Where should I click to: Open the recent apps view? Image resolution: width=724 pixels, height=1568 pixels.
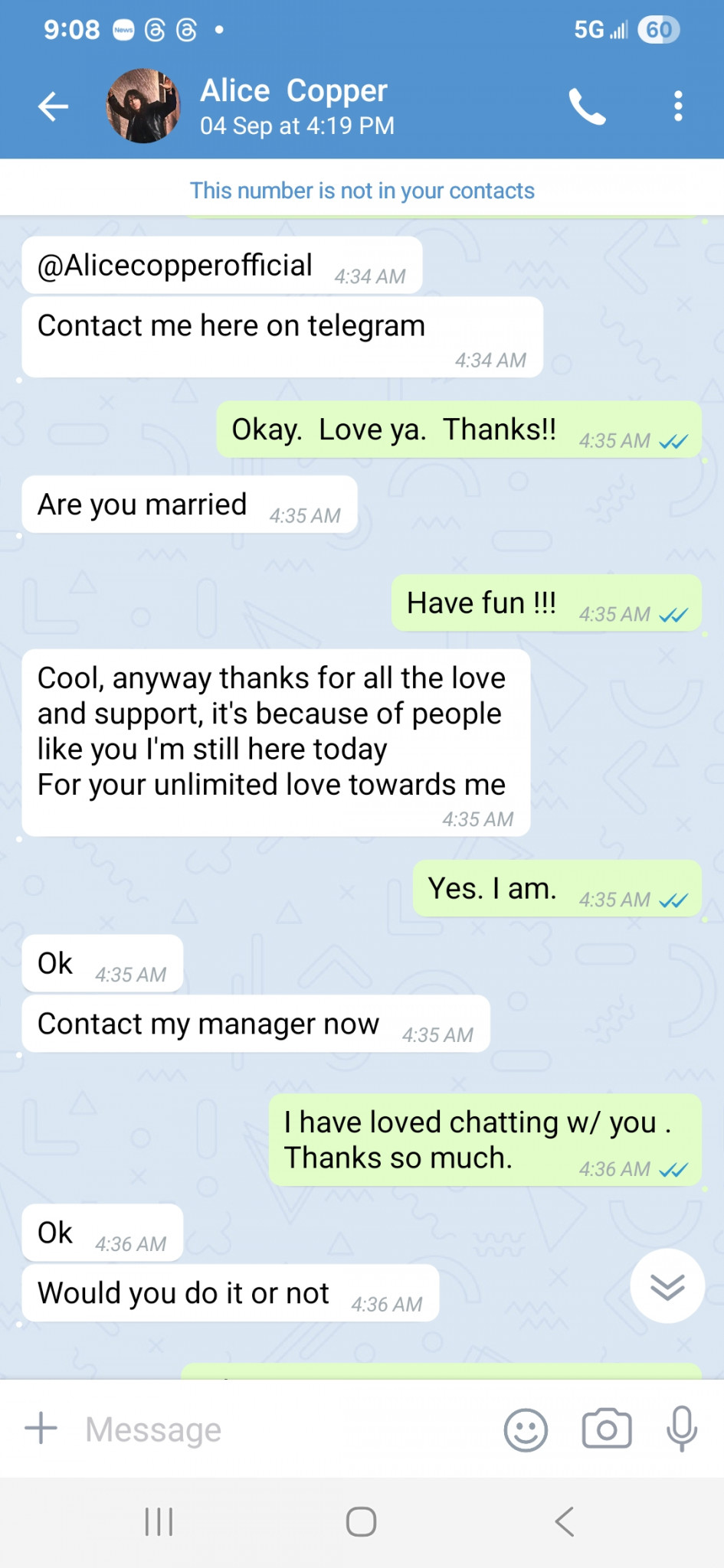159,1521
